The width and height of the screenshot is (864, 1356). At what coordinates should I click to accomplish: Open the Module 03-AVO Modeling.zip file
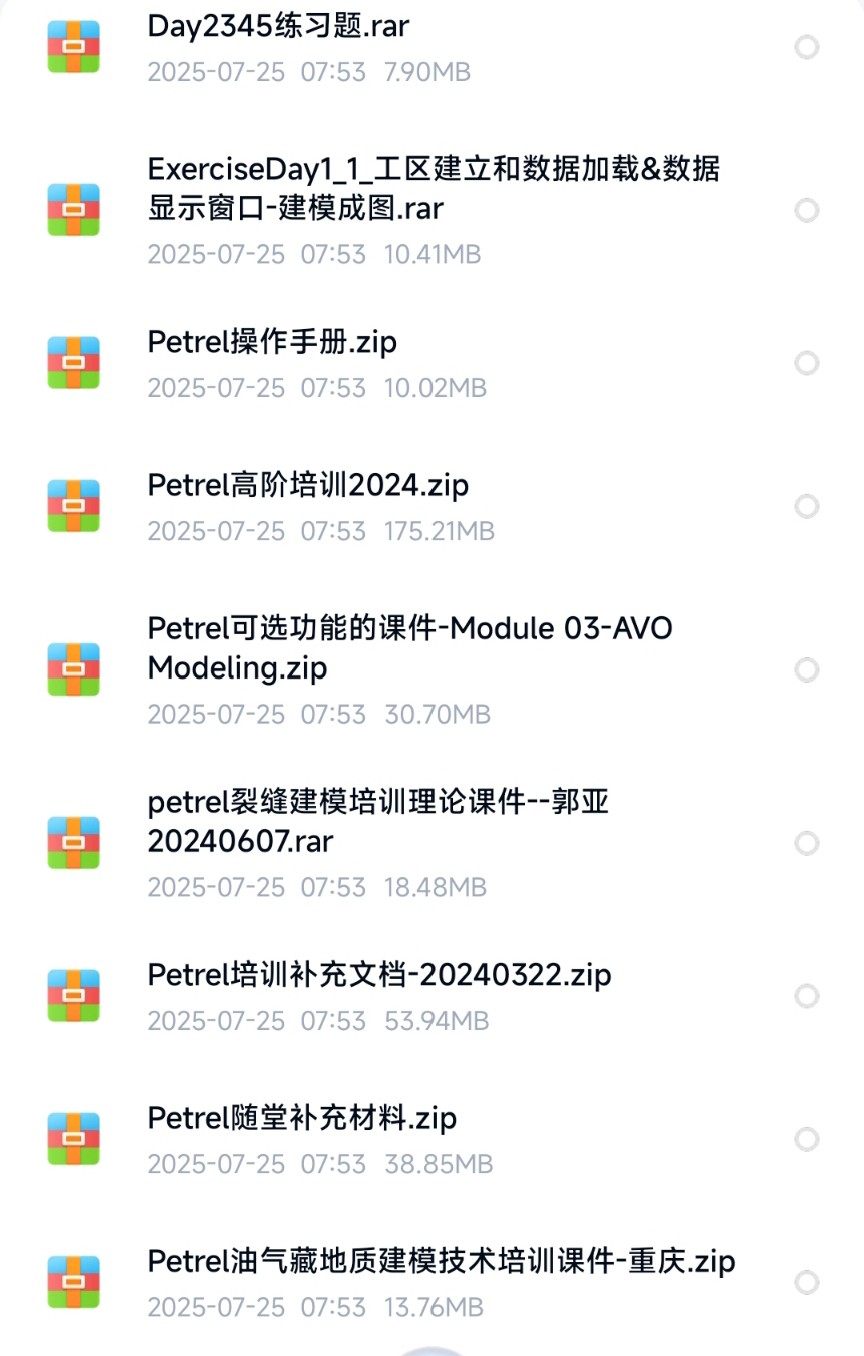click(410, 647)
